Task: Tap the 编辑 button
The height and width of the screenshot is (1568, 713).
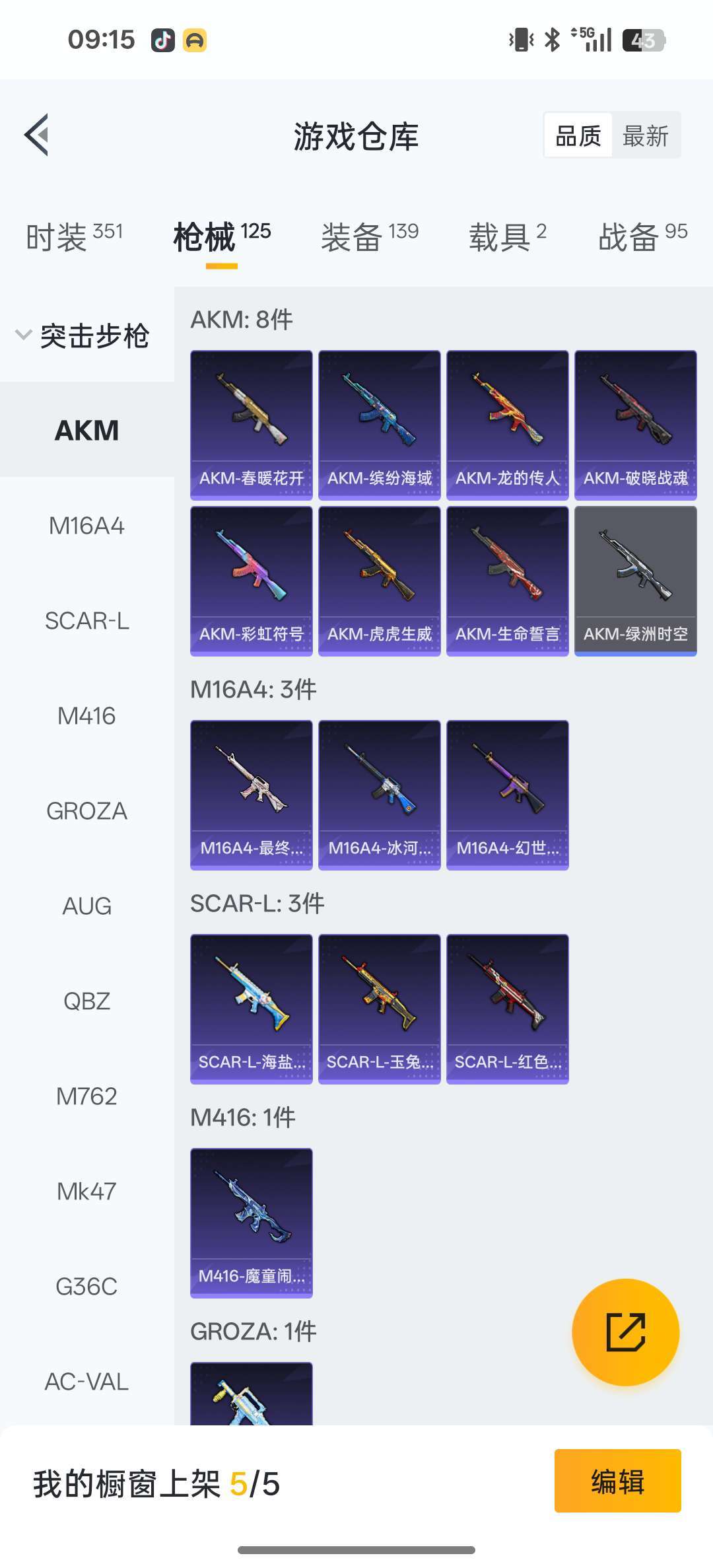Action: pyautogui.click(x=618, y=1481)
